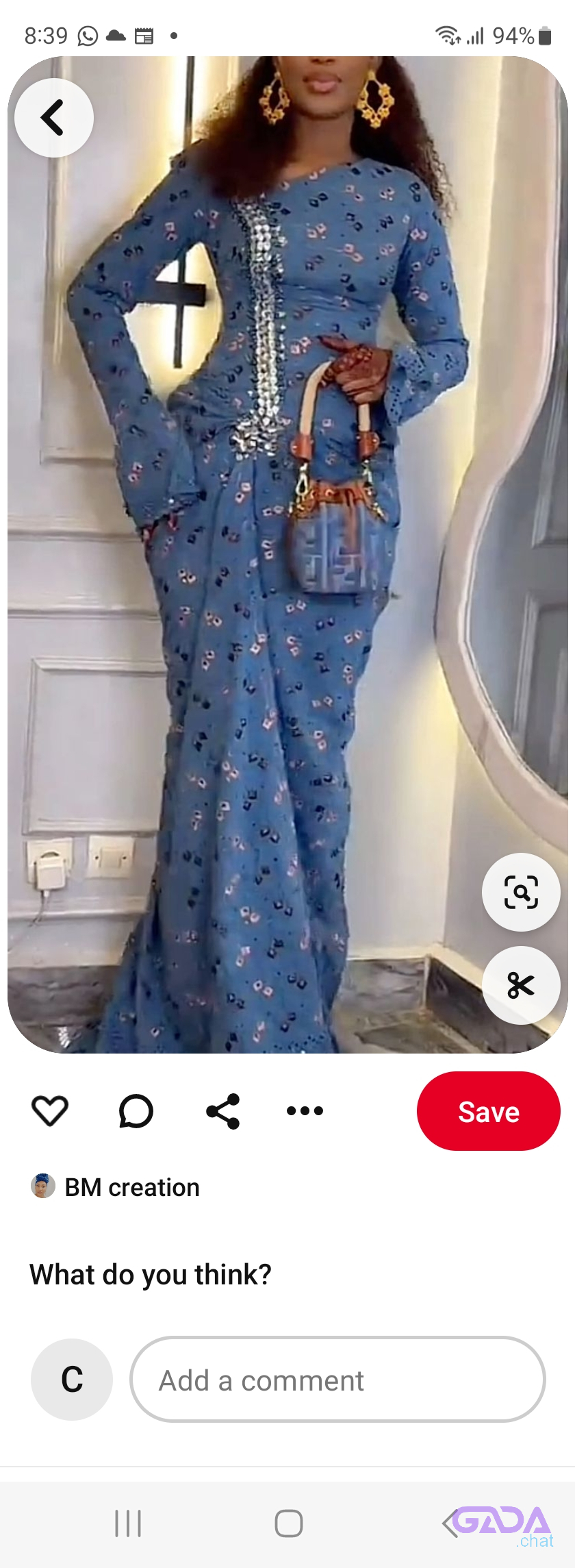Open visual search lens on the pin

(521, 892)
